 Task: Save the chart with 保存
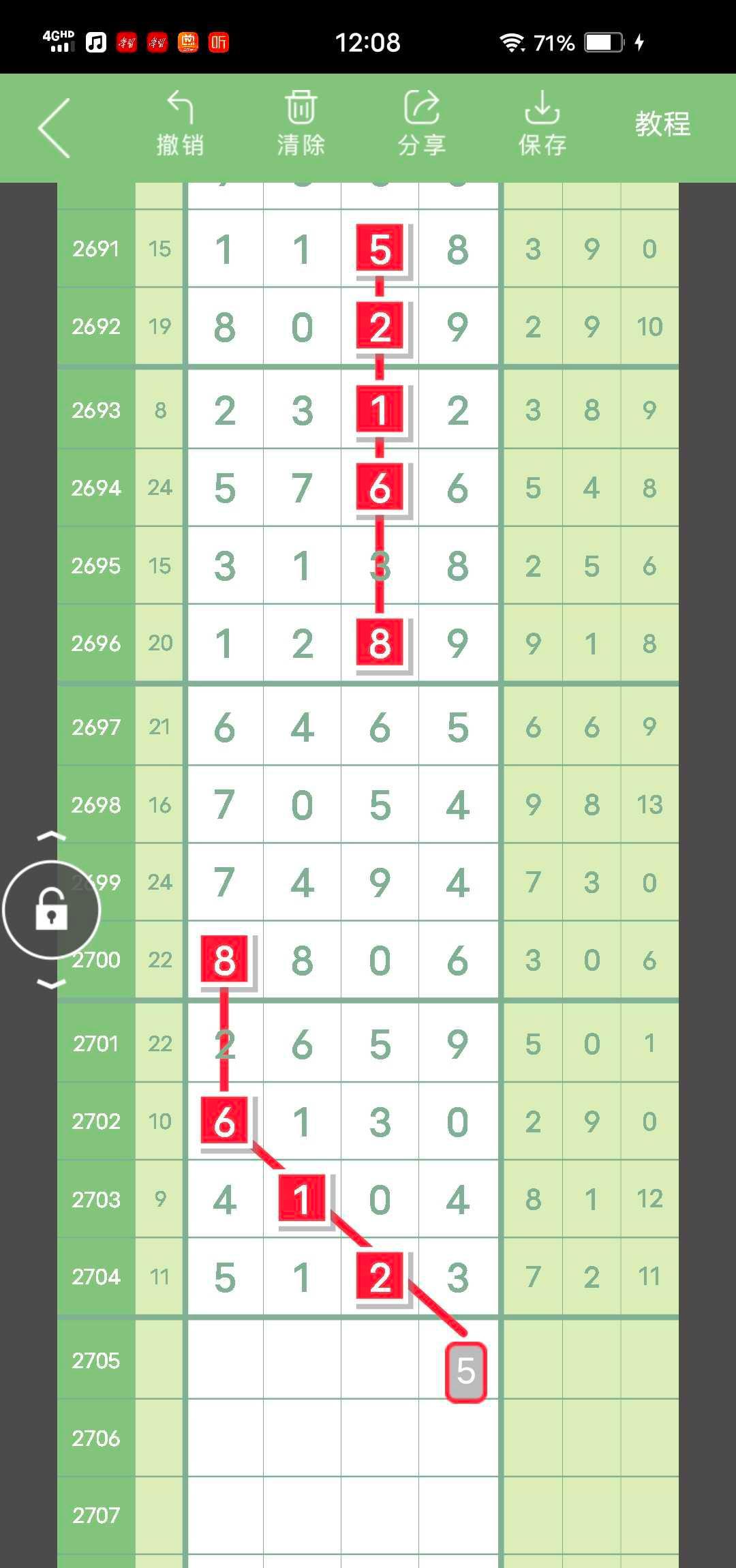coord(542,124)
